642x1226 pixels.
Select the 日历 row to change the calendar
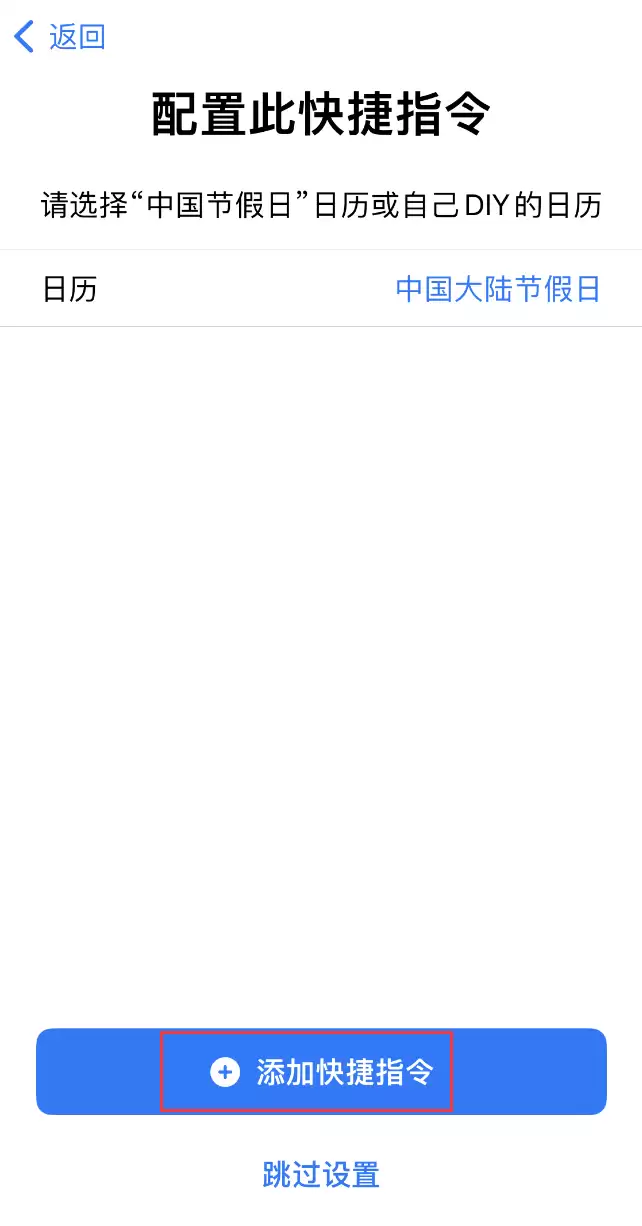(x=321, y=289)
